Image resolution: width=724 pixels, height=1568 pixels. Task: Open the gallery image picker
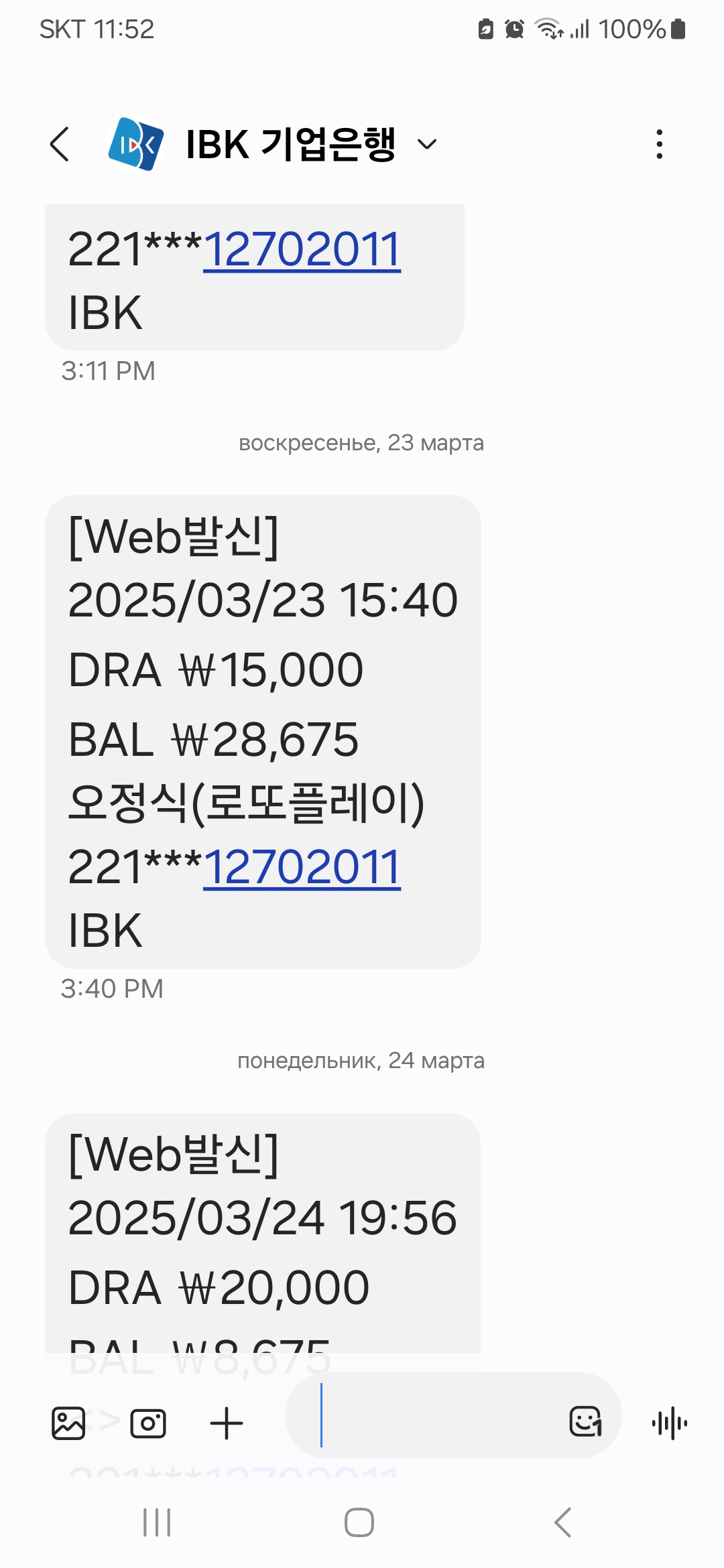click(68, 1423)
